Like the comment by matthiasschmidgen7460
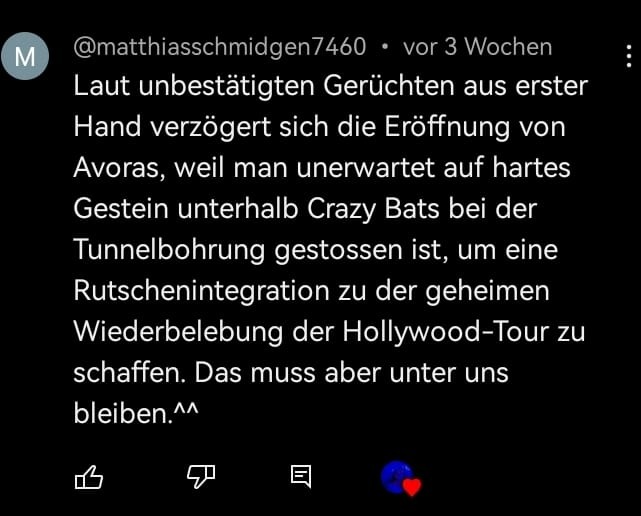Screen dimensions: 641x516 pos(89,477)
